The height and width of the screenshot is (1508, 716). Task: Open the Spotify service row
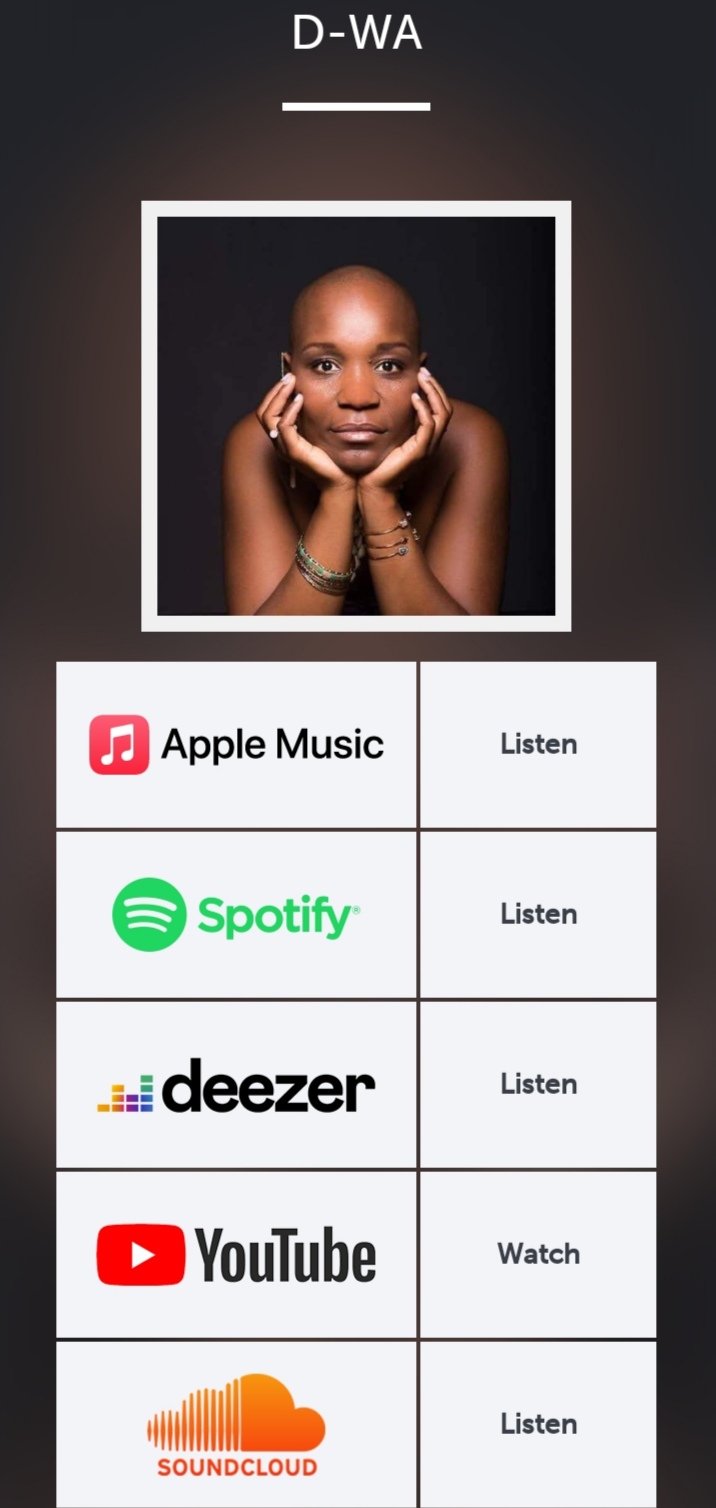pos(236,914)
